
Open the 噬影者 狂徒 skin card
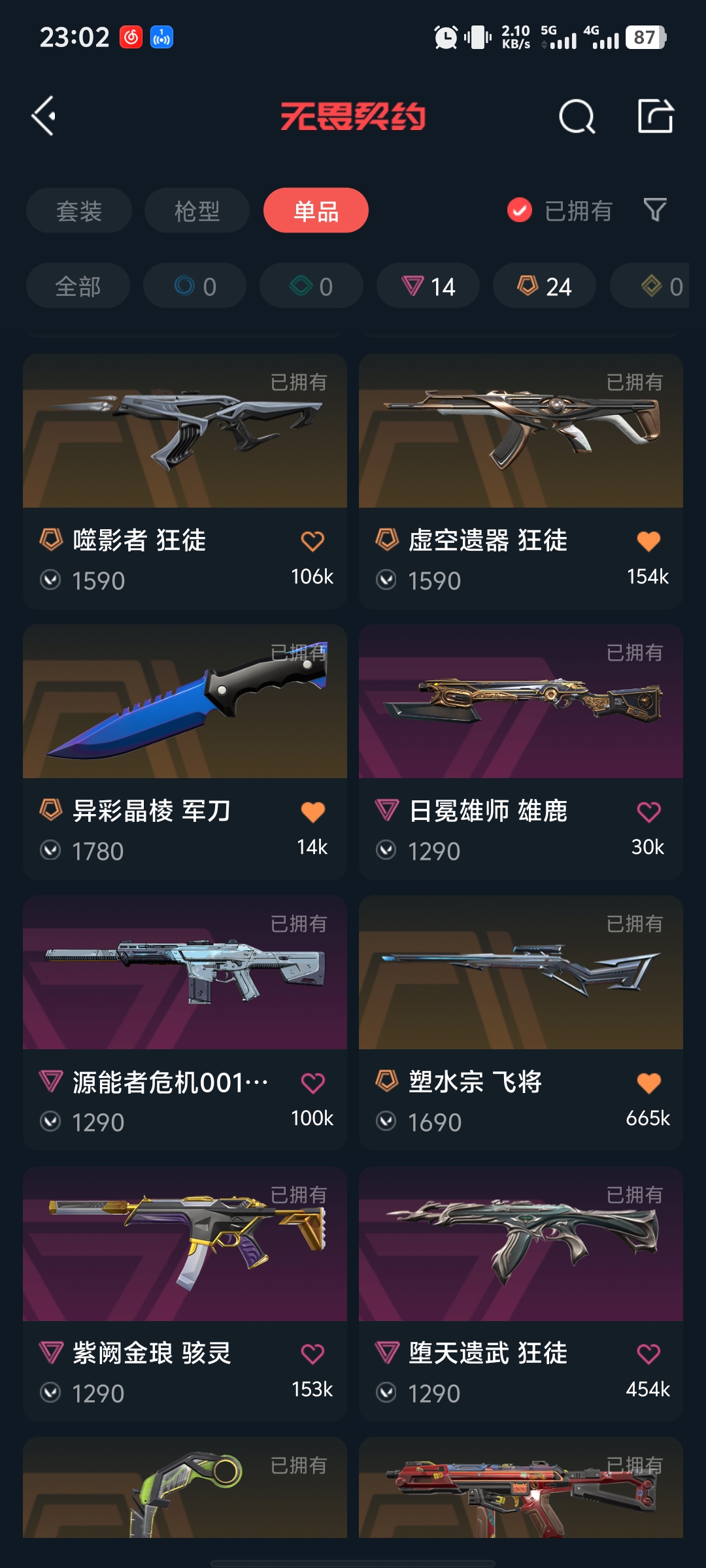185,444
